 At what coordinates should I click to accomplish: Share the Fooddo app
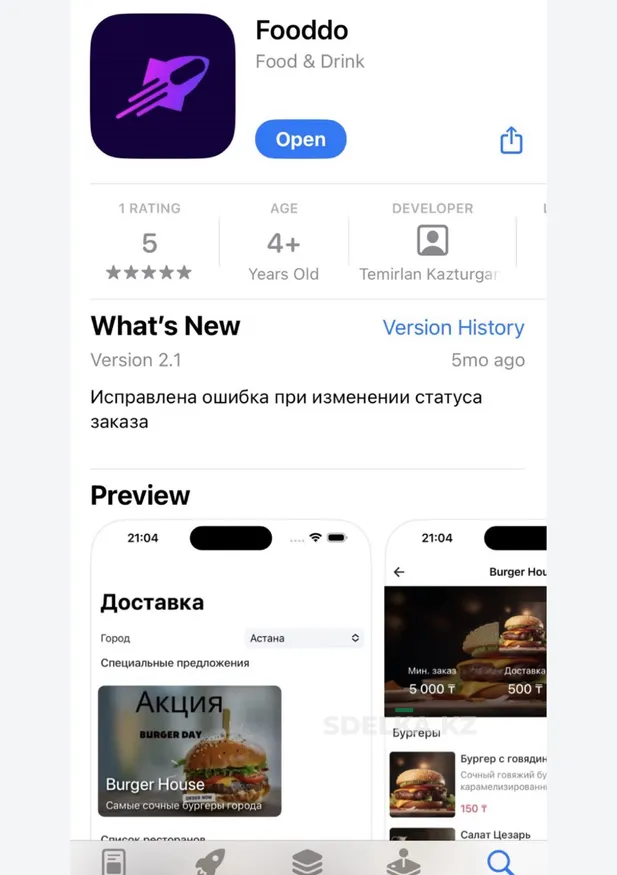click(x=511, y=140)
